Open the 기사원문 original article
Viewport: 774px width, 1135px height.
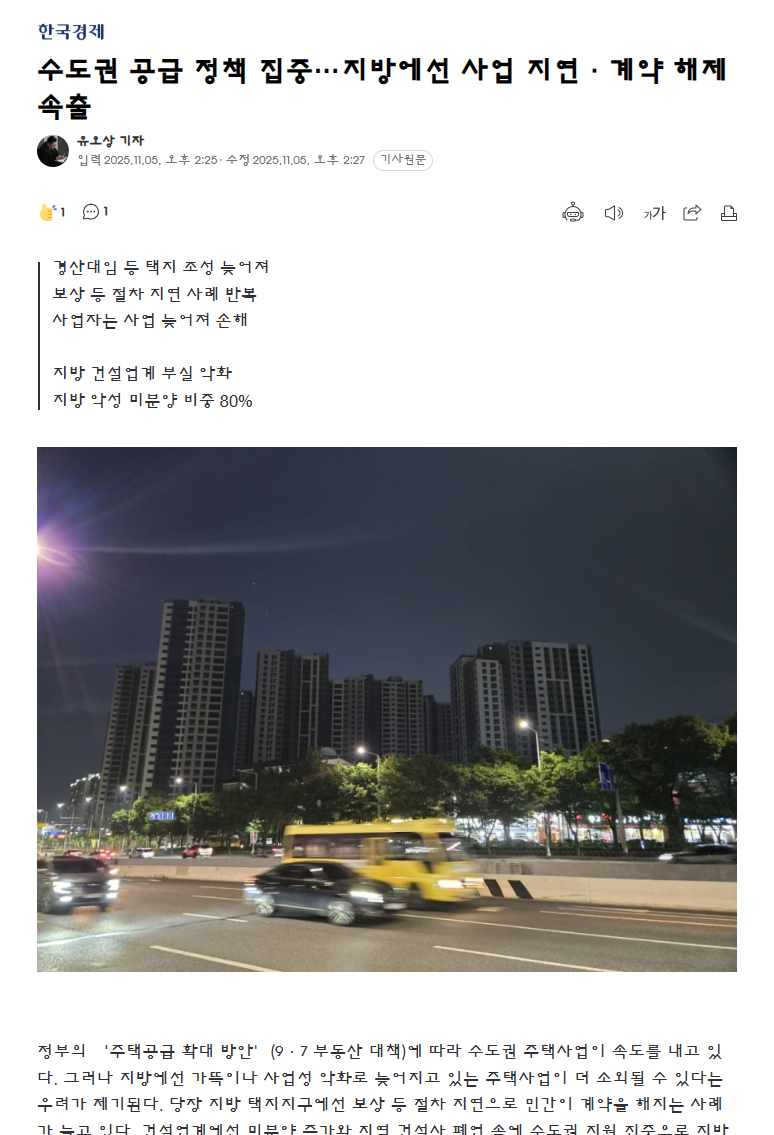(402, 160)
